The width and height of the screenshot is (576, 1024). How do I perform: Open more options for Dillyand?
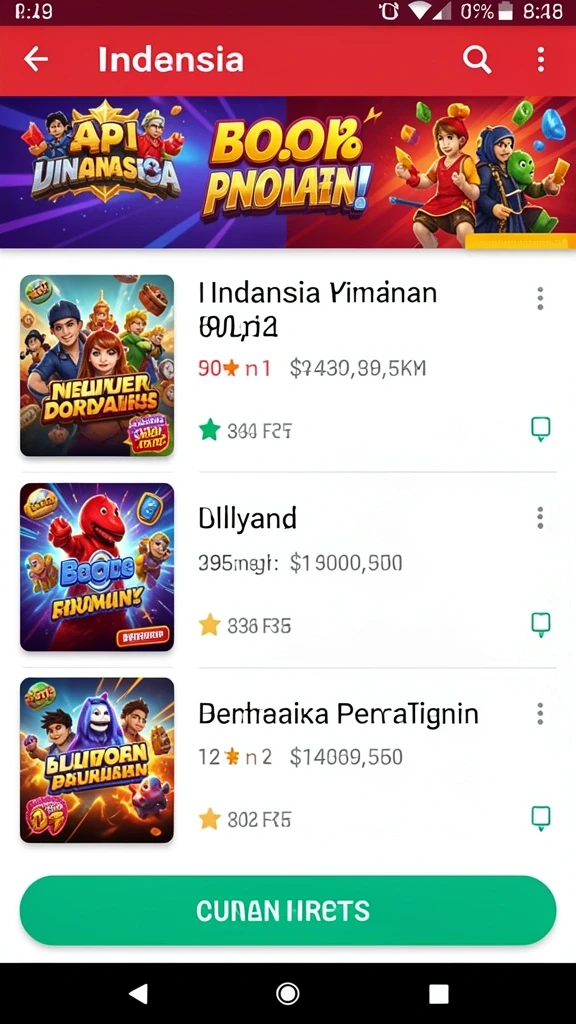tap(540, 518)
